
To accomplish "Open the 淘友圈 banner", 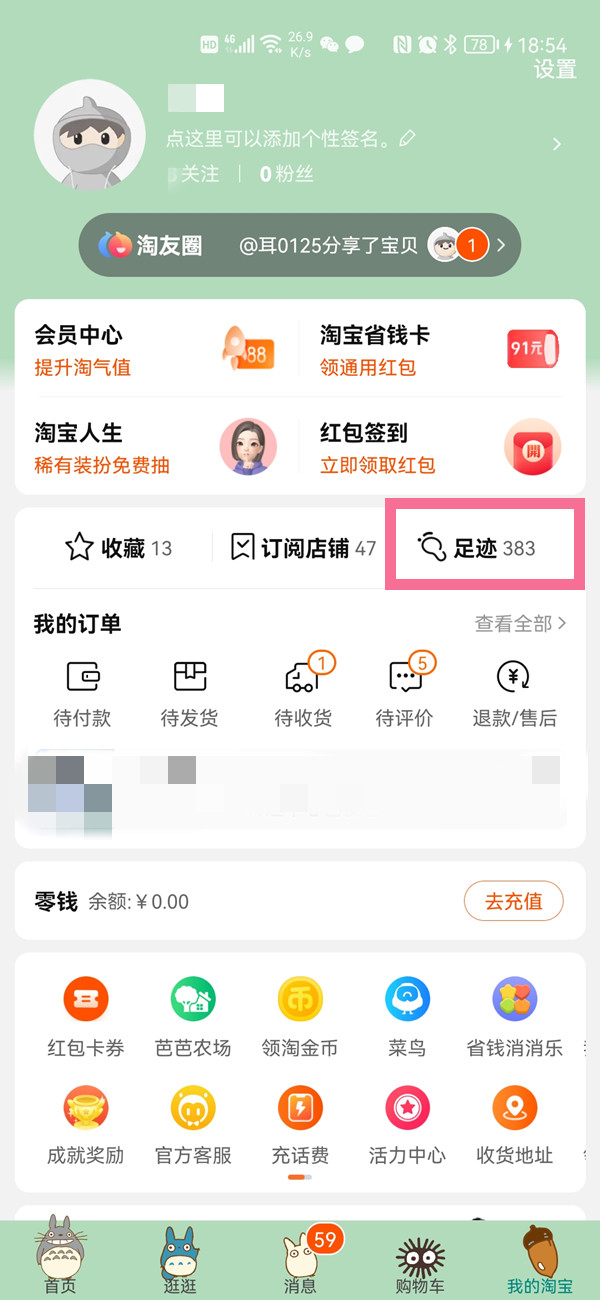I will (300, 245).
